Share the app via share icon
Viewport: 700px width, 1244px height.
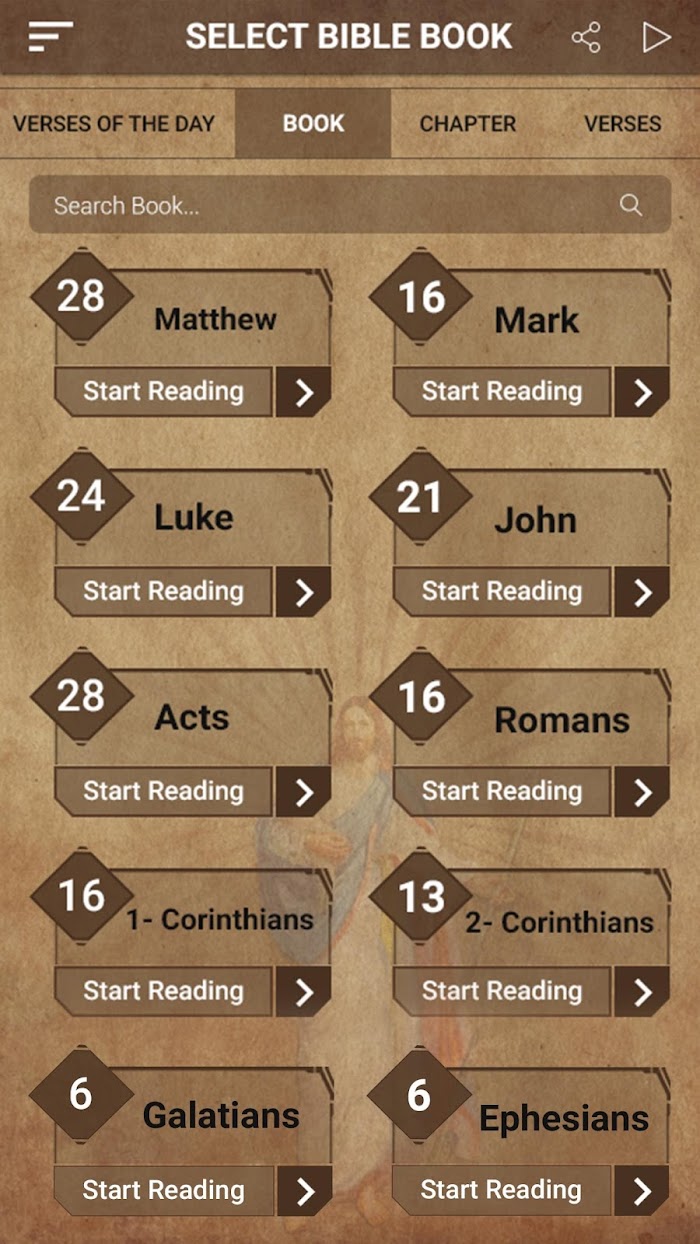[x=585, y=38]
